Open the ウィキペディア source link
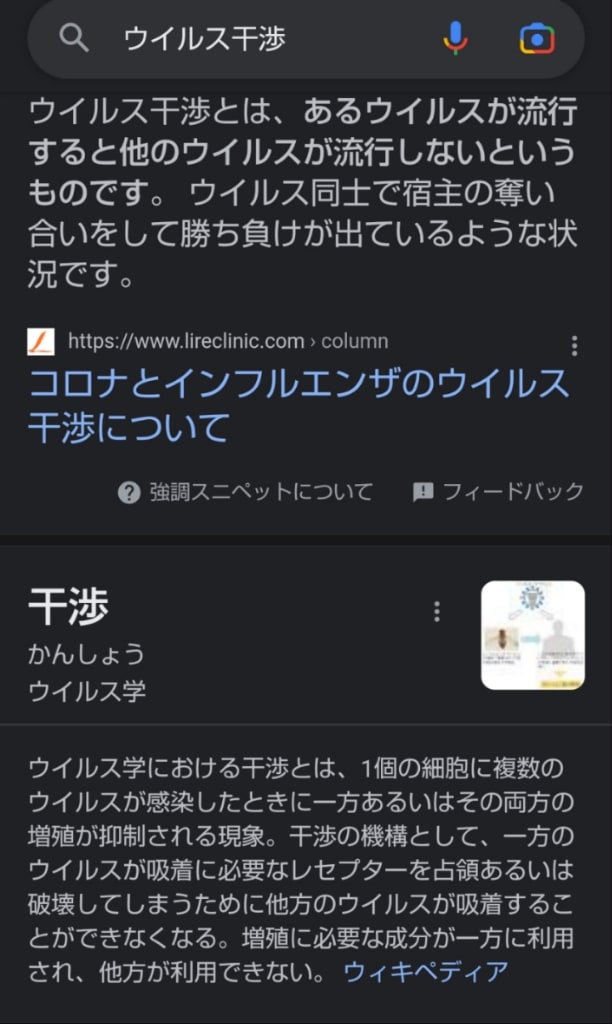 click(x=425, y=971)
